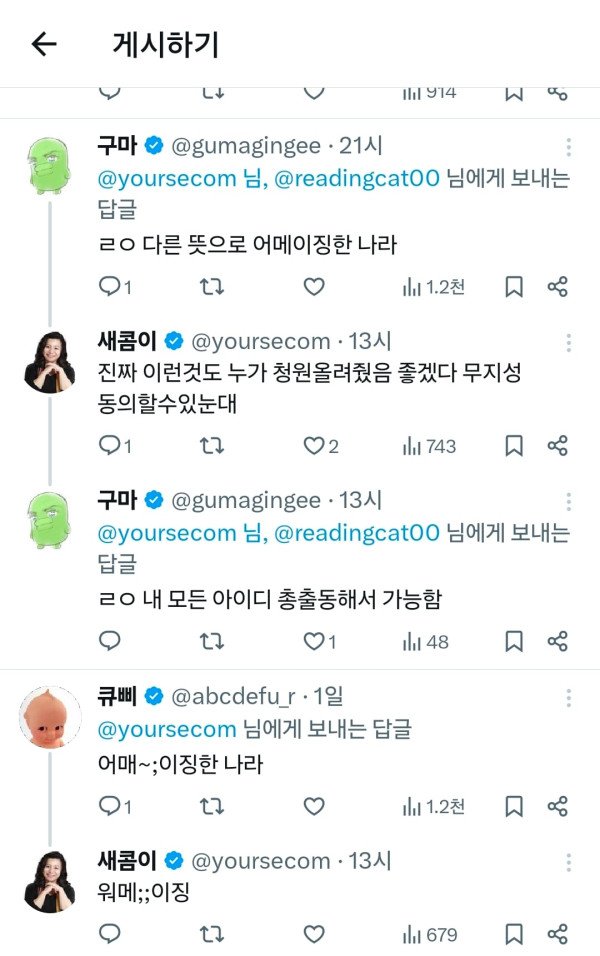This screenshot has width=600, height=956.
Task: Share 새콤이's tweet with 679 views
Action: 558,934
